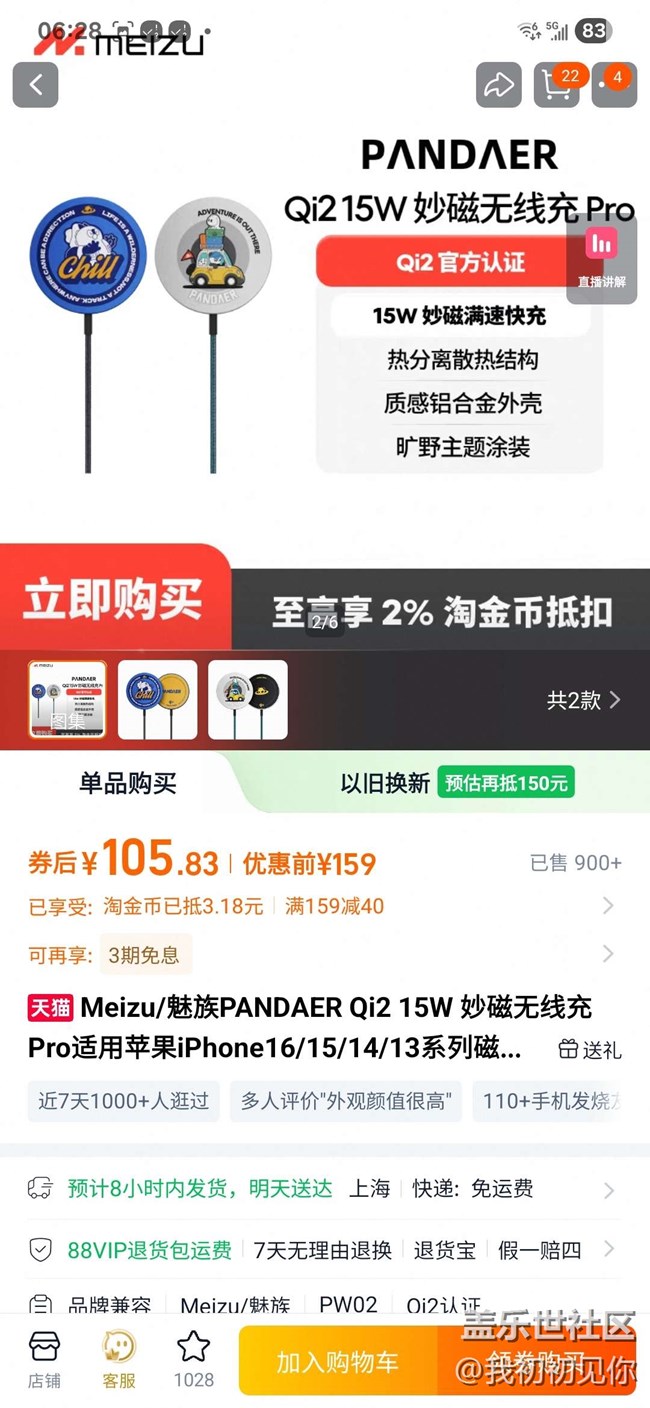Open the 图集 gallery thumbnail
This screenshot has height=1408, width=650.
click(x=67, y=700)
